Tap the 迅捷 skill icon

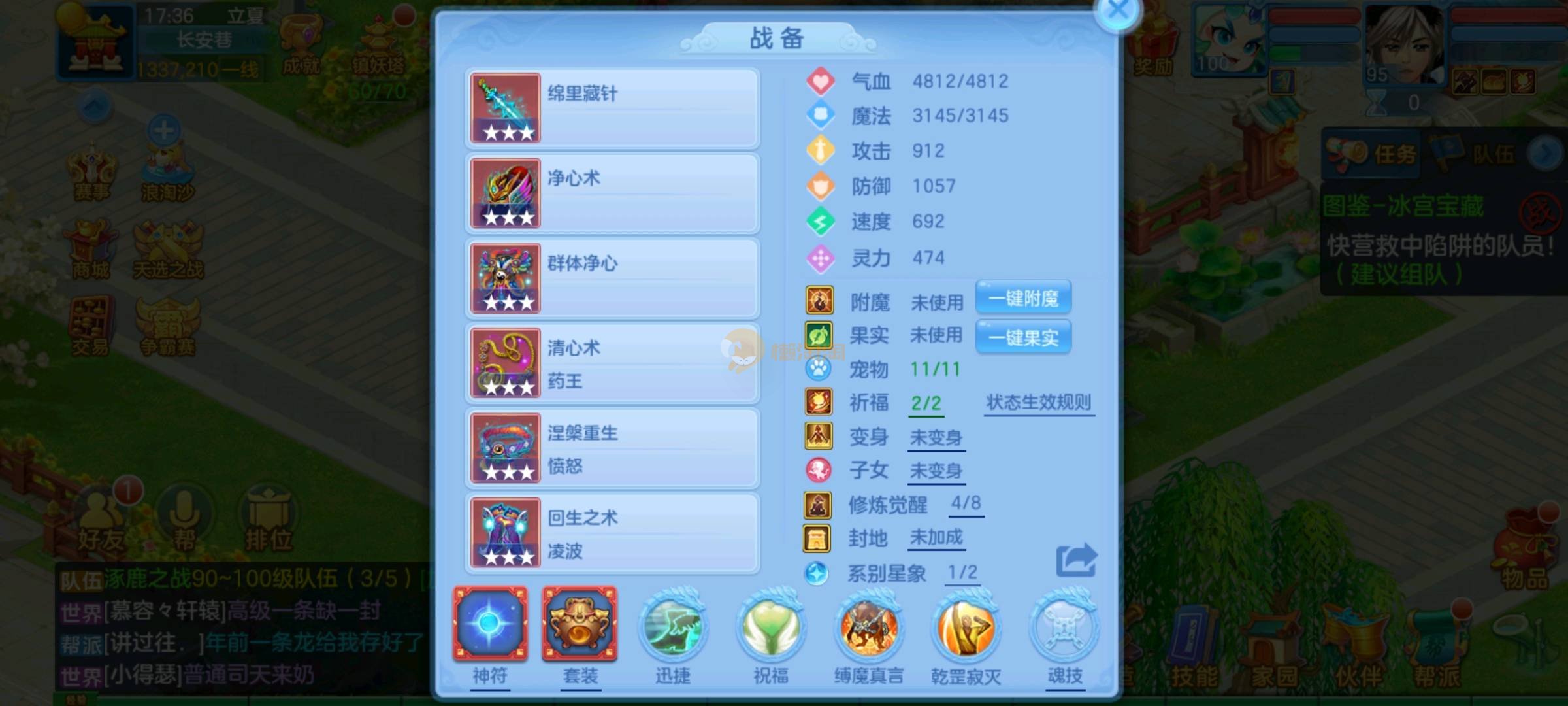[672, 629]
